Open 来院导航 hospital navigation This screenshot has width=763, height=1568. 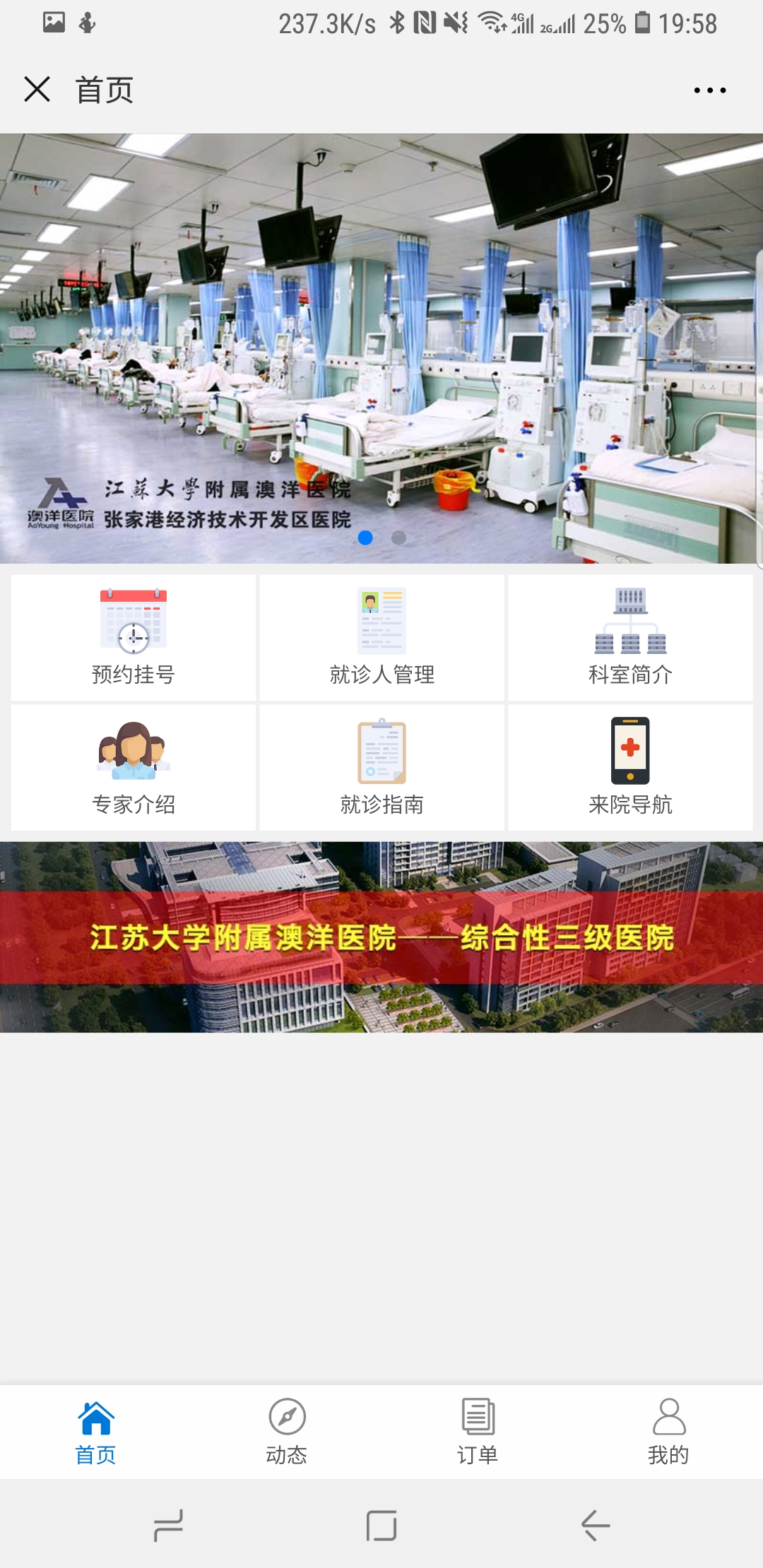click(630, 768)
